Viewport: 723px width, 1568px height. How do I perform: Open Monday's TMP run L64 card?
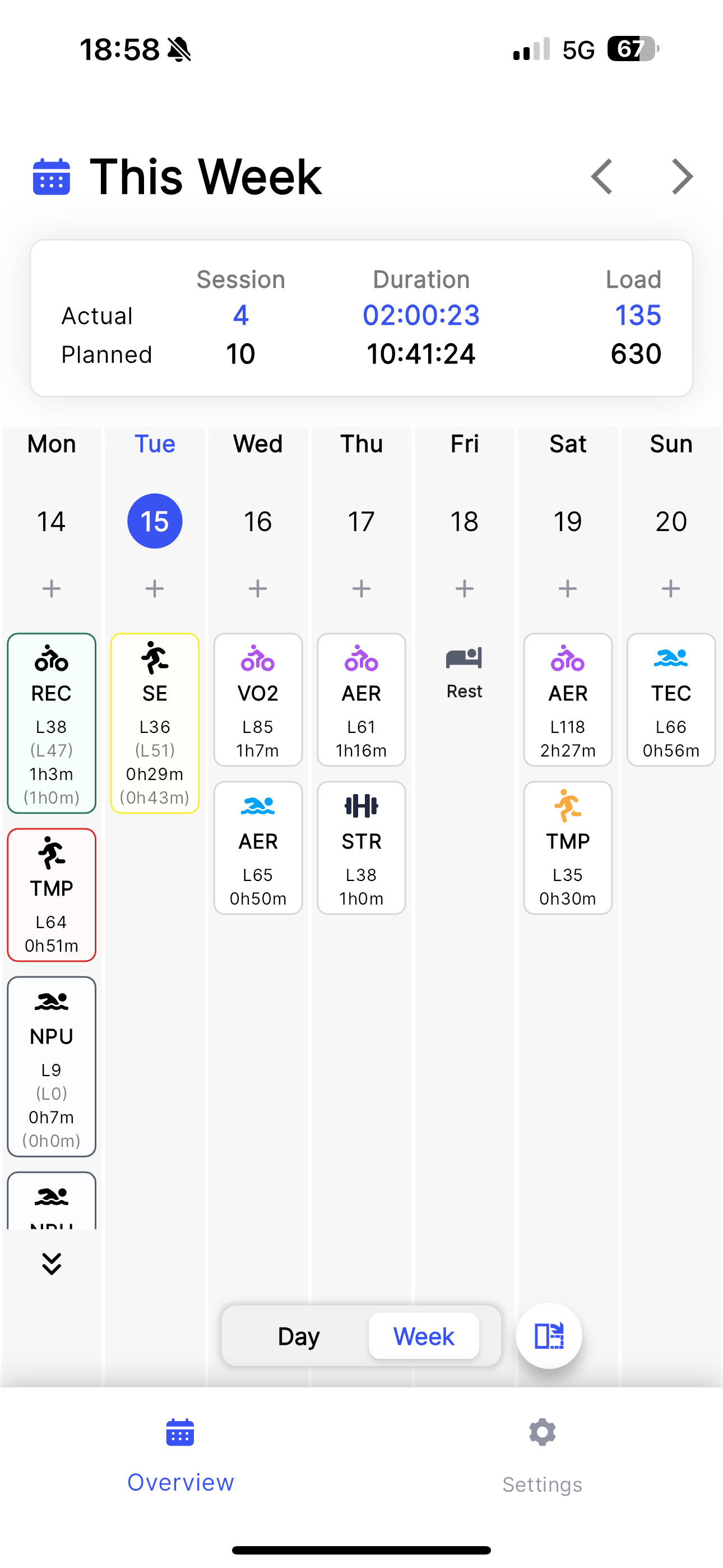tap(52, 895)
